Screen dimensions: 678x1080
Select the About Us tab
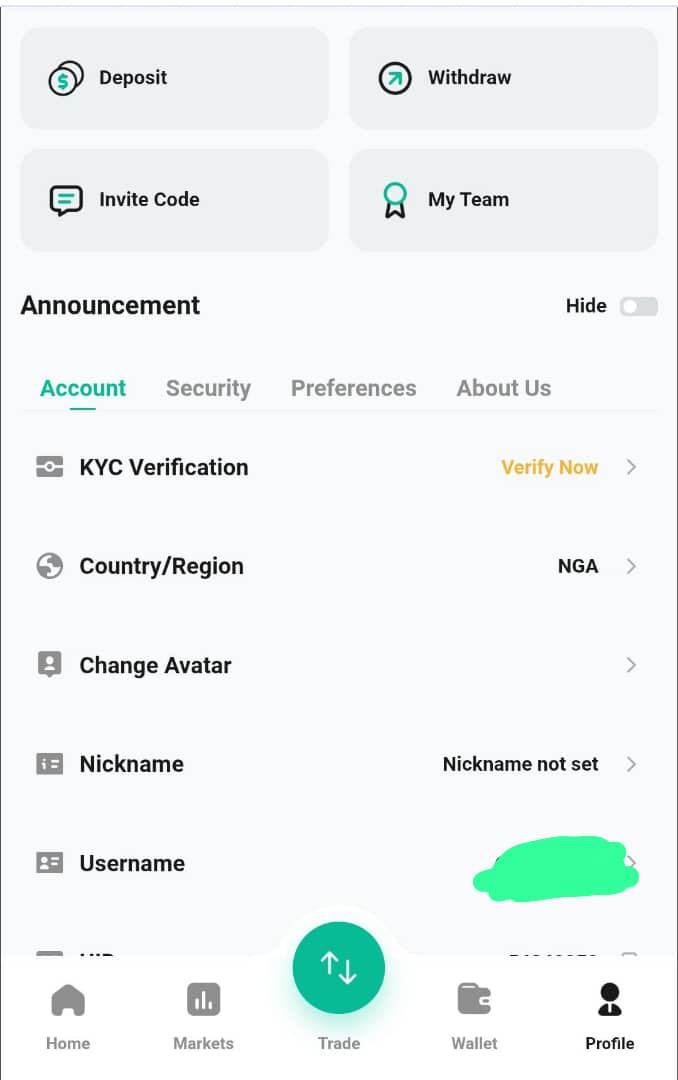click(503, 388)
